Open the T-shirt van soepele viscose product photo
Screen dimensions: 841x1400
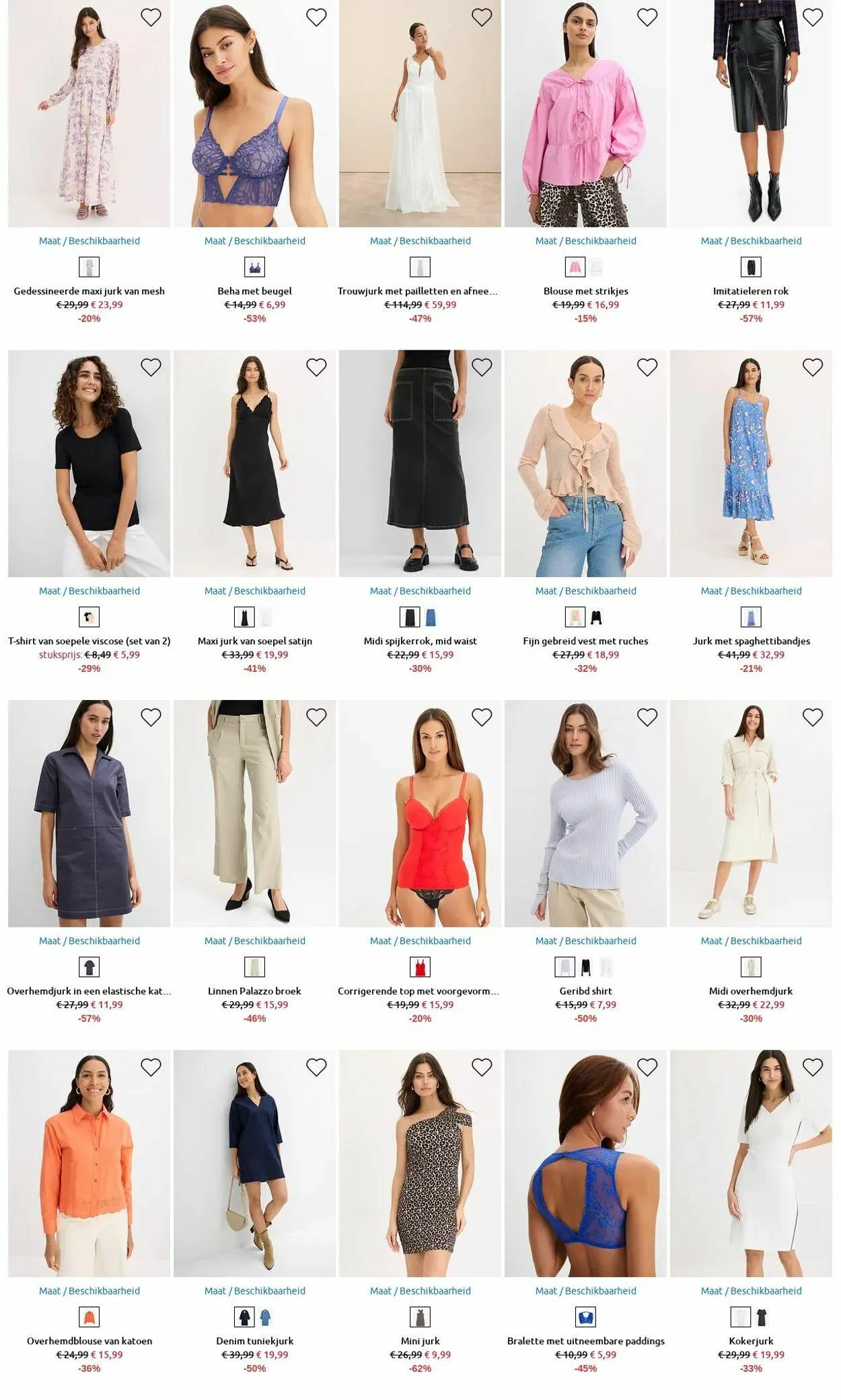[x=89, y=463]
